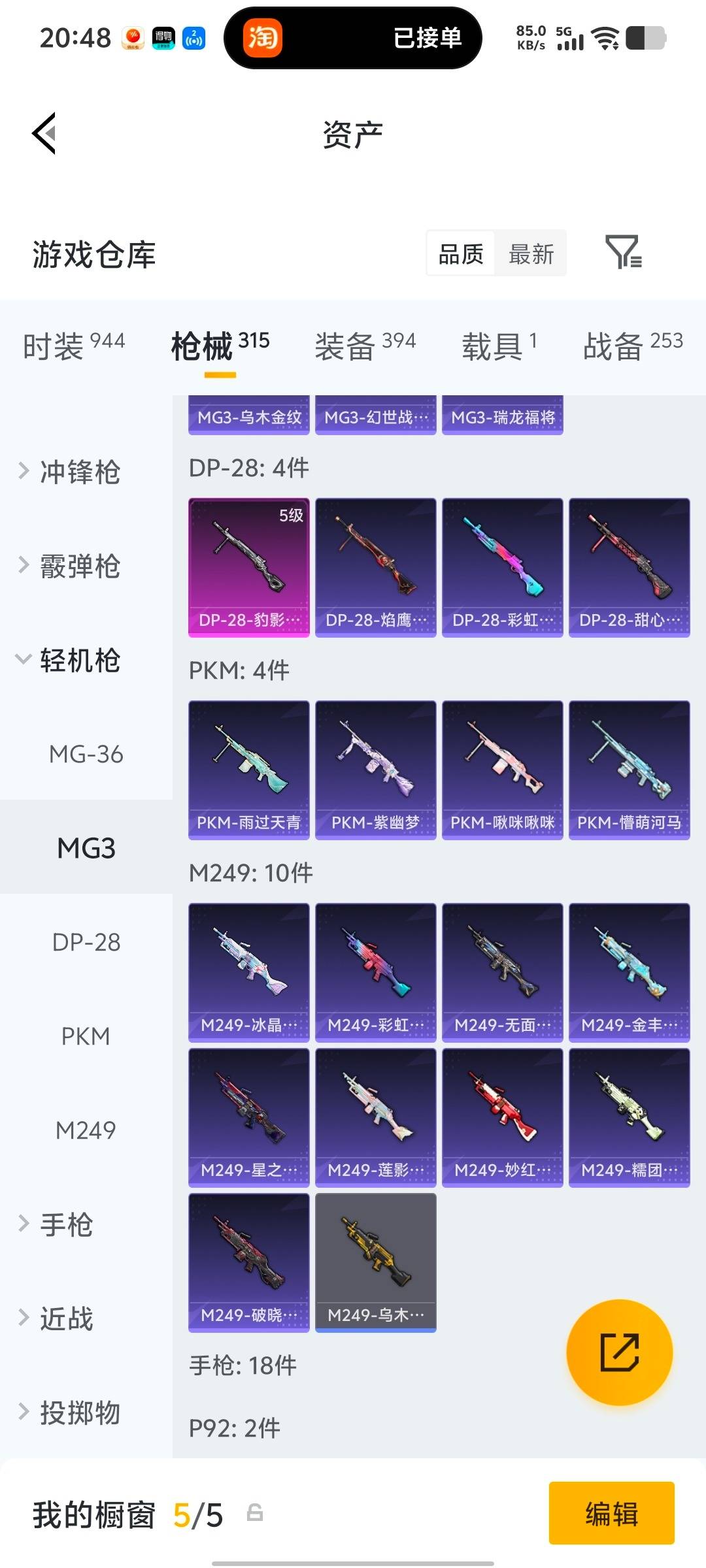This screenshot has height=1568, width=706.
Task: Open the filter icon beside 最新
Action: pos(623,253)
